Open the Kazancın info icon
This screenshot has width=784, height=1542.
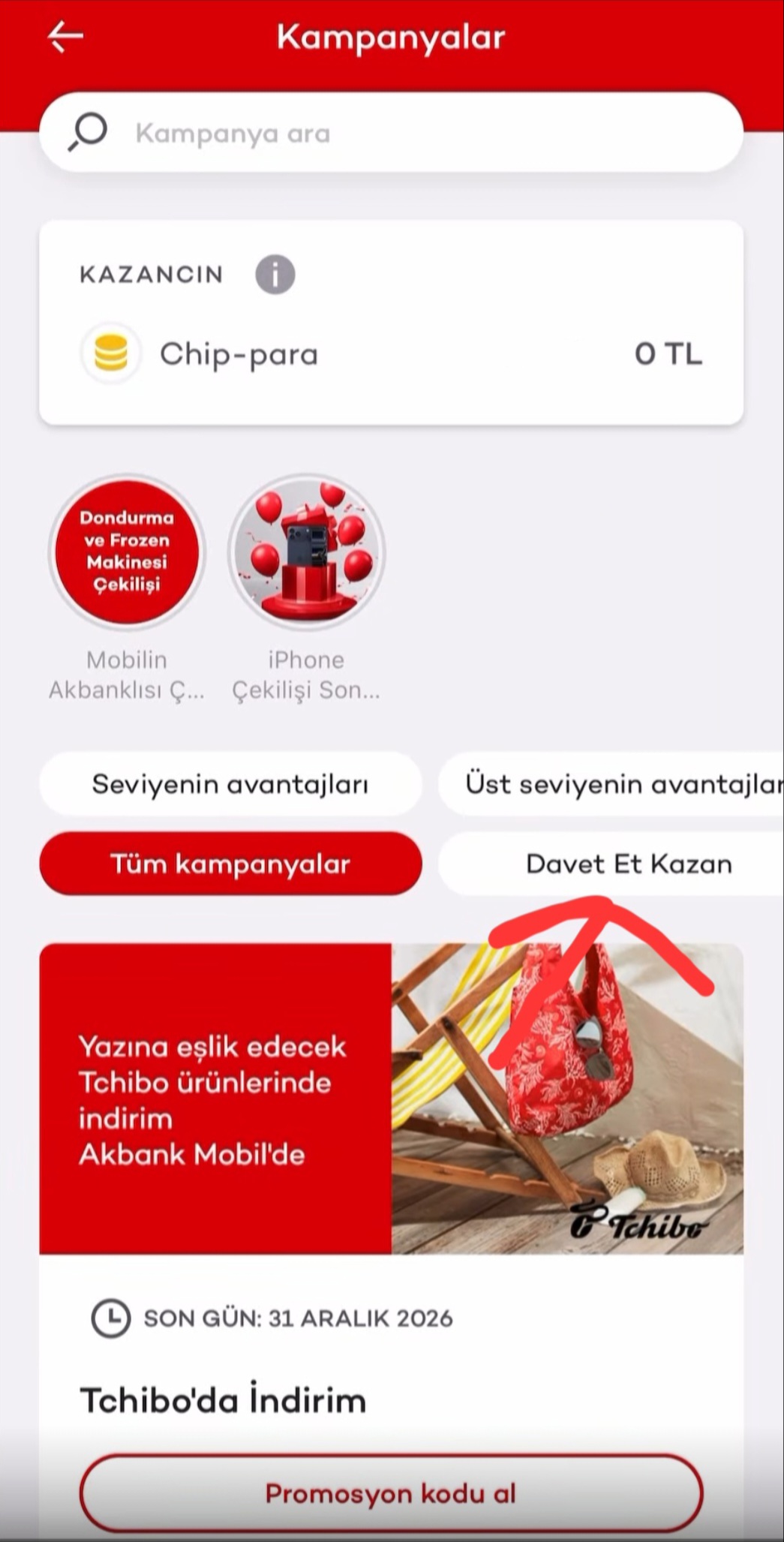(275, 275)
